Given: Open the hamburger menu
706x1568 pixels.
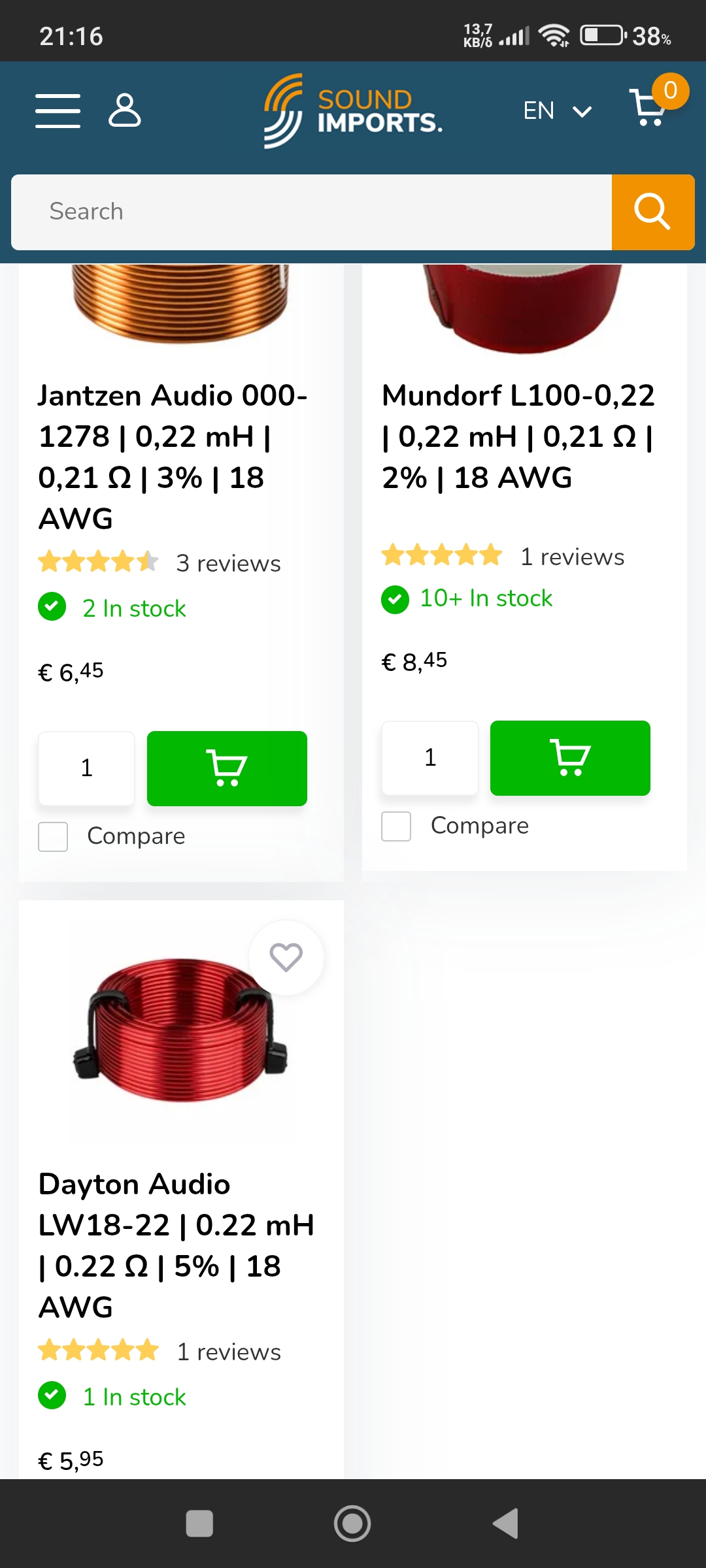Looking at the screenshot, I should pyautogui.click(x=58, y=110).
